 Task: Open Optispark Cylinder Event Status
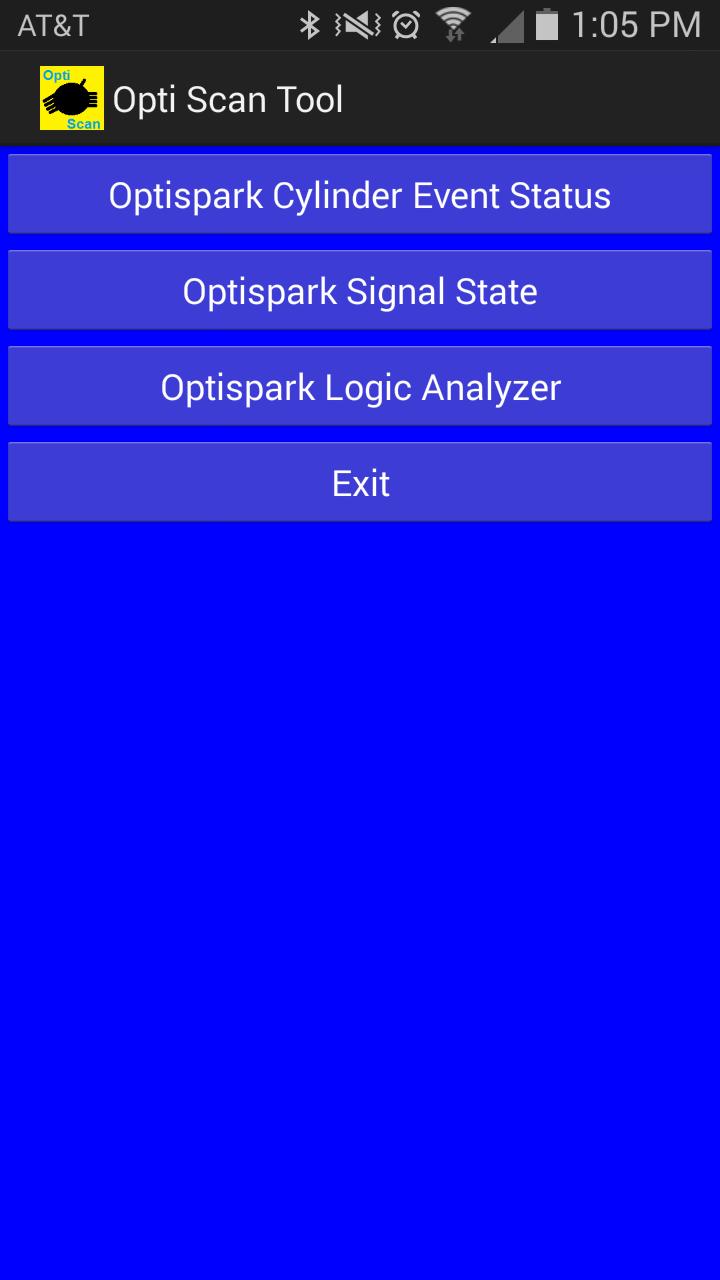point(360,194)
